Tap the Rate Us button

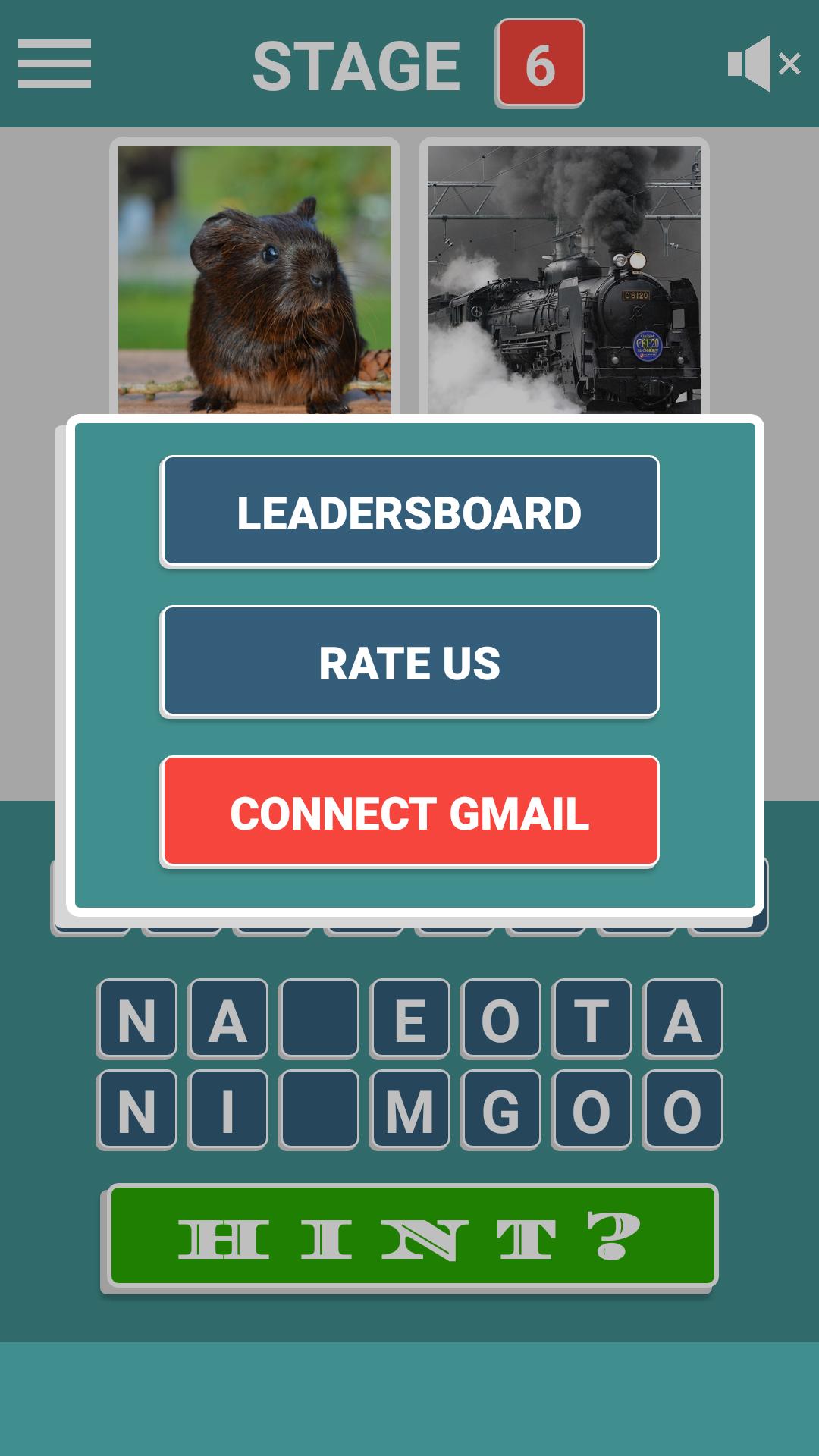(409, 662)
